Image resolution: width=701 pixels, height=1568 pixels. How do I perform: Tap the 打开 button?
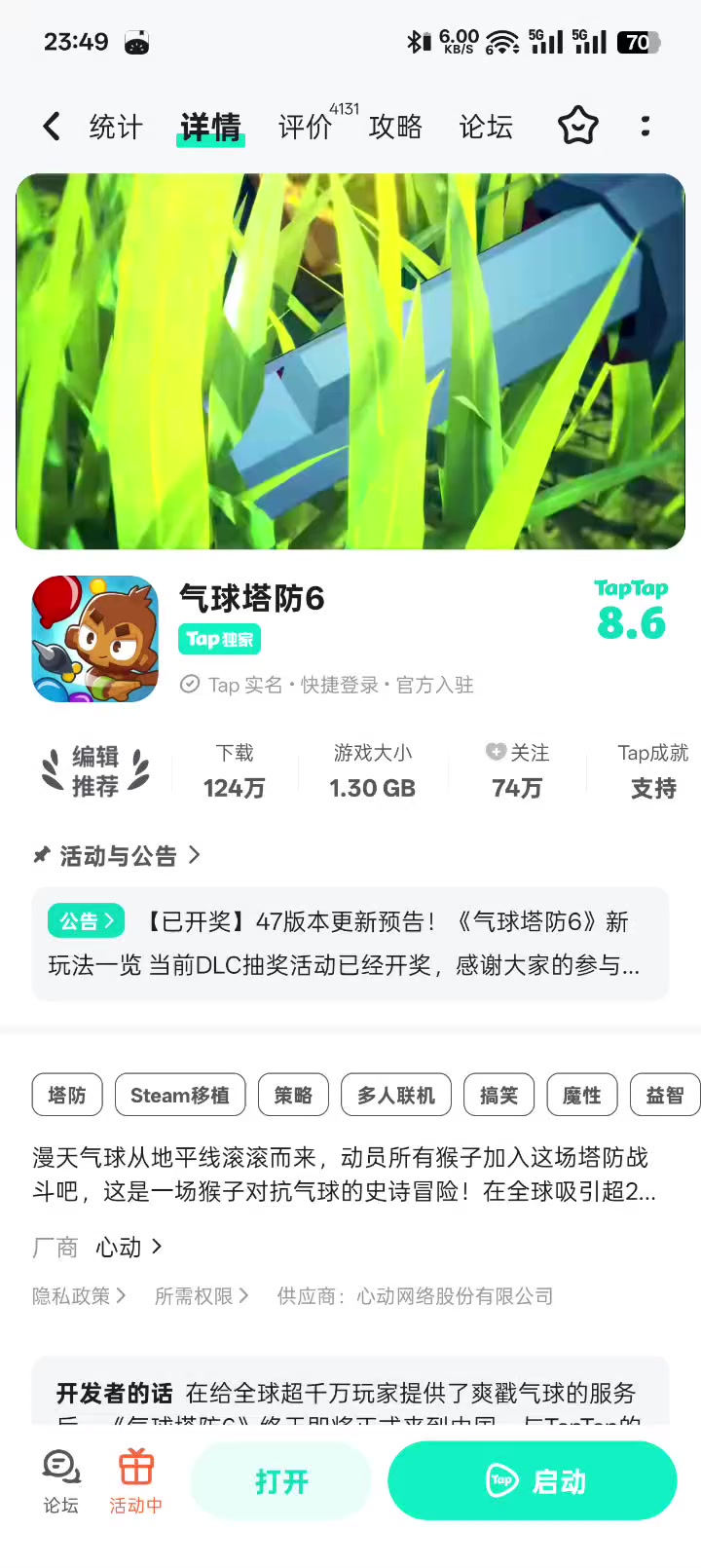pyautogui.click(x=281, y=1481)
